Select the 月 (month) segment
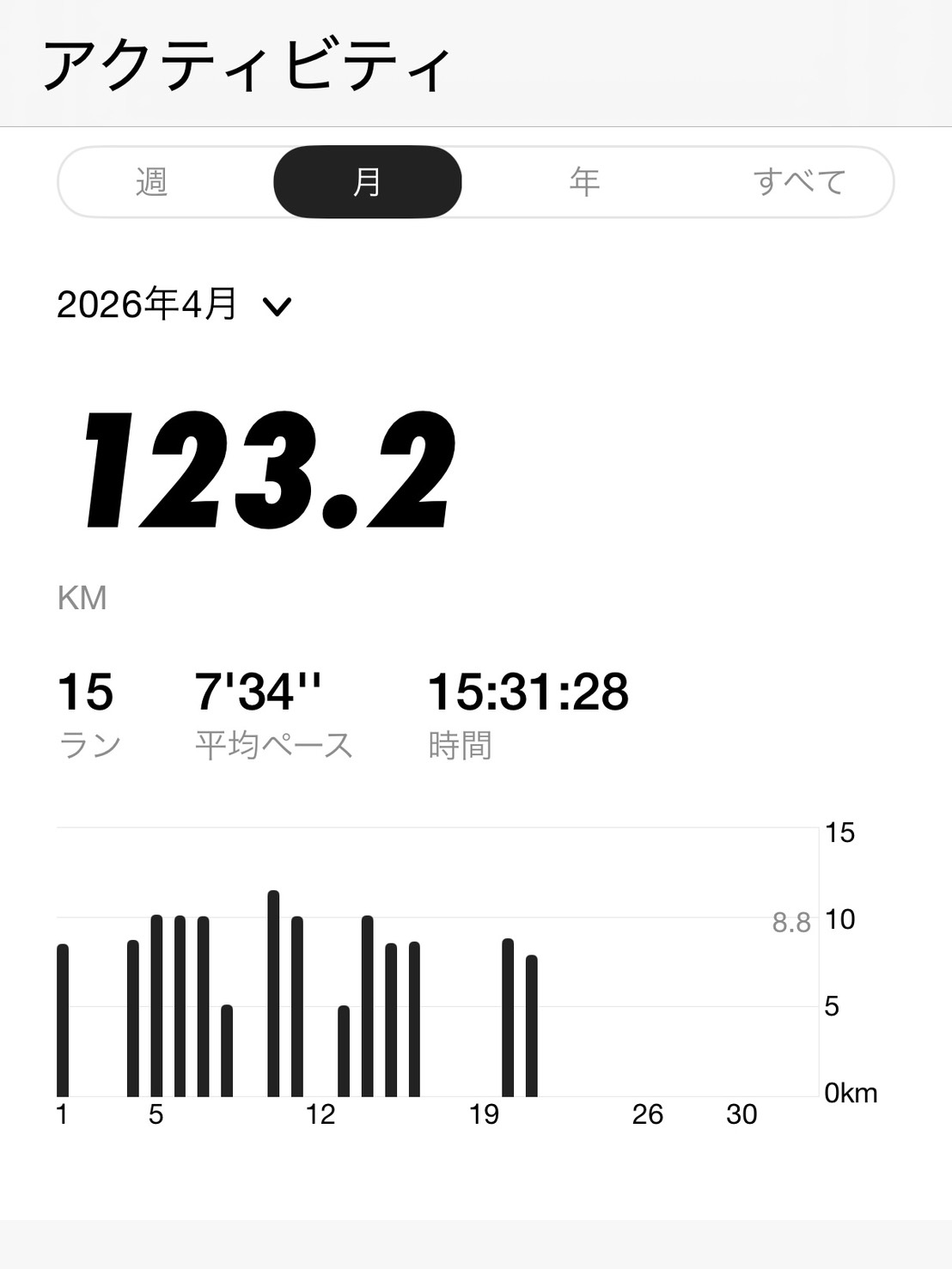This screenshot has height=1269, width=952. (368, 182)
